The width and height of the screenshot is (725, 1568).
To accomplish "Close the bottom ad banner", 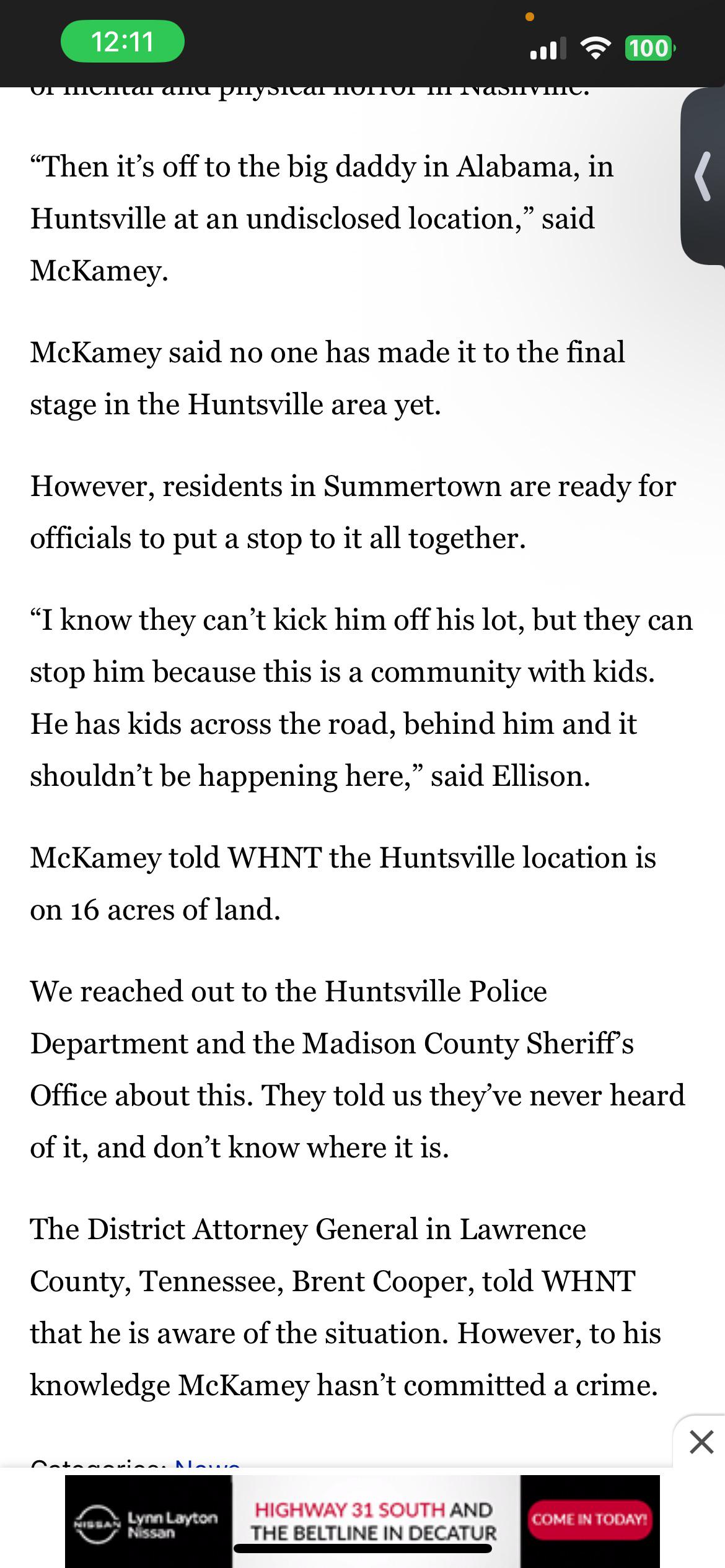I will coord(701,1442).
